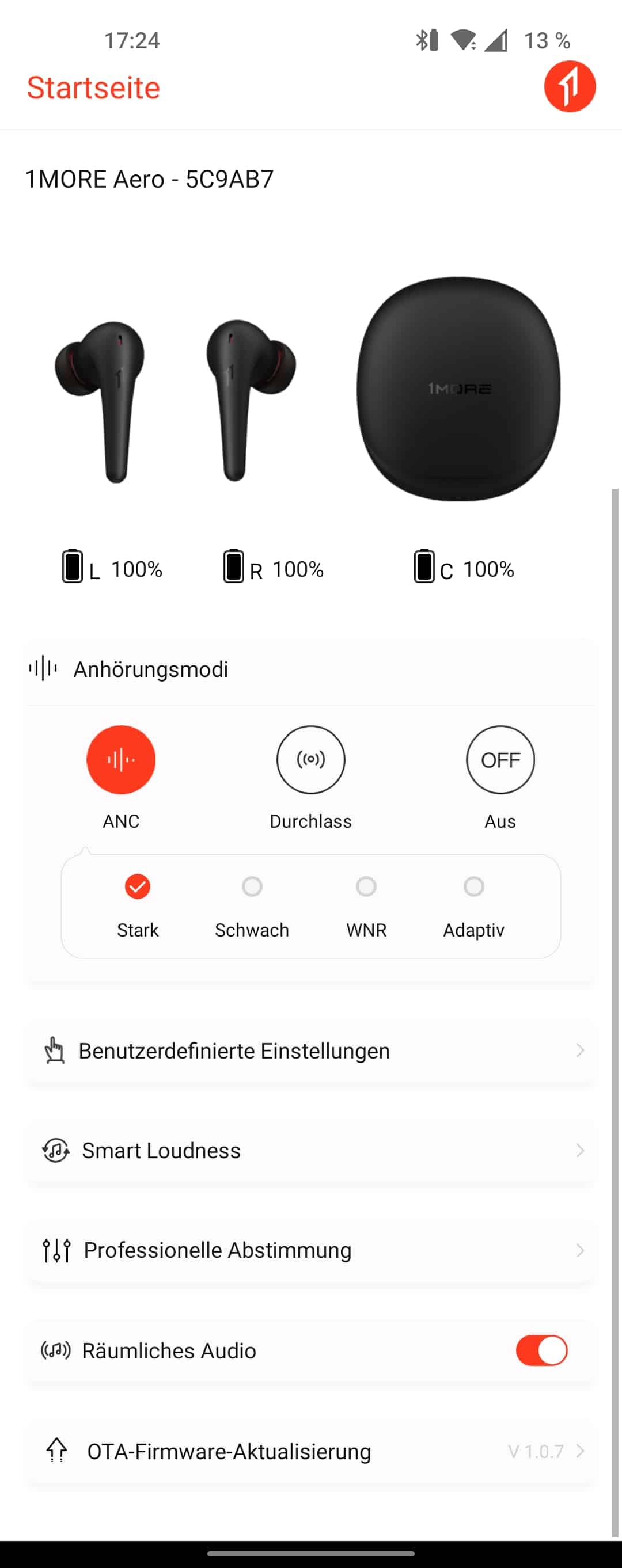The width and height of the screenshot is (622, 1568).
Task: Select ANC listening mode
Action: (120, 760)
